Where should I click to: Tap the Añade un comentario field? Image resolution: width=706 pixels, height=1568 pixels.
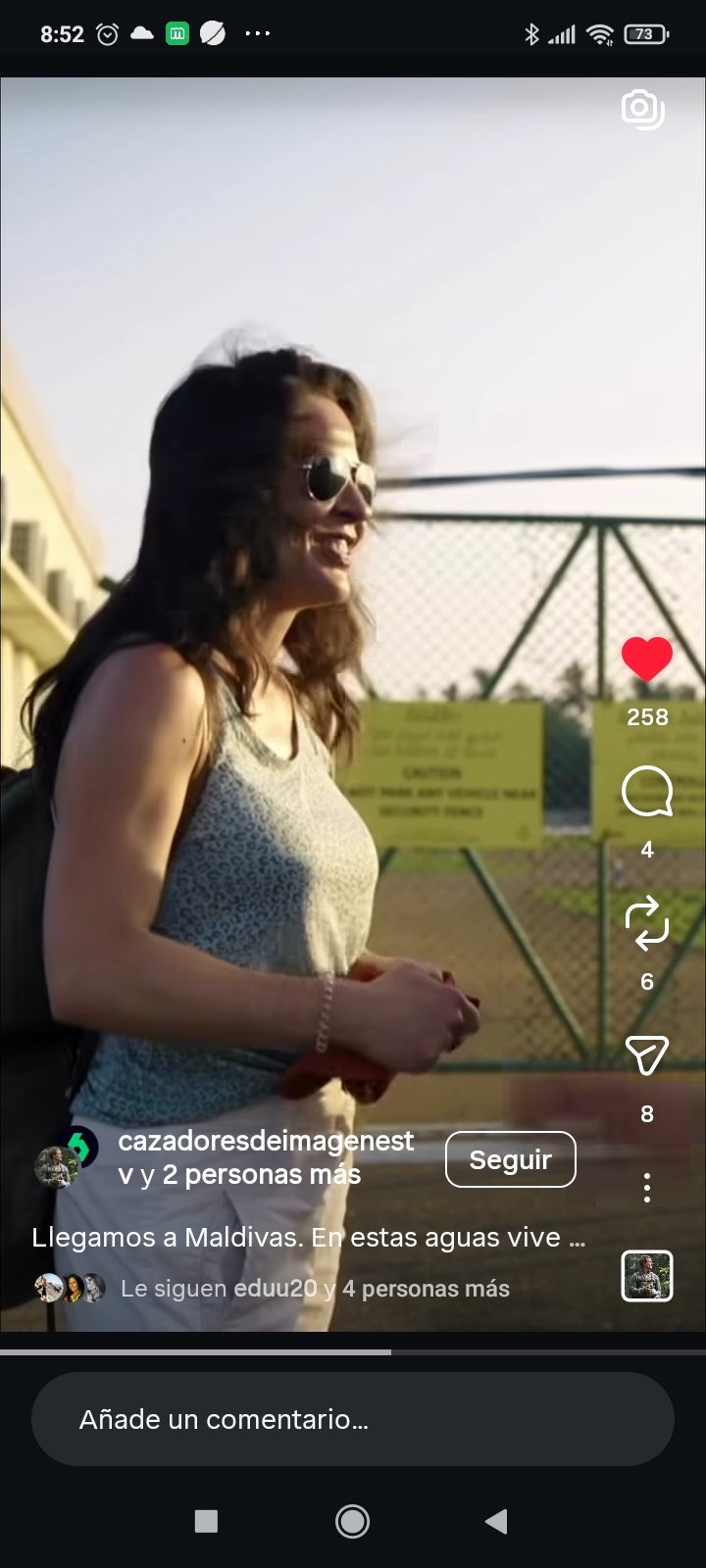tap(353, 1419)
